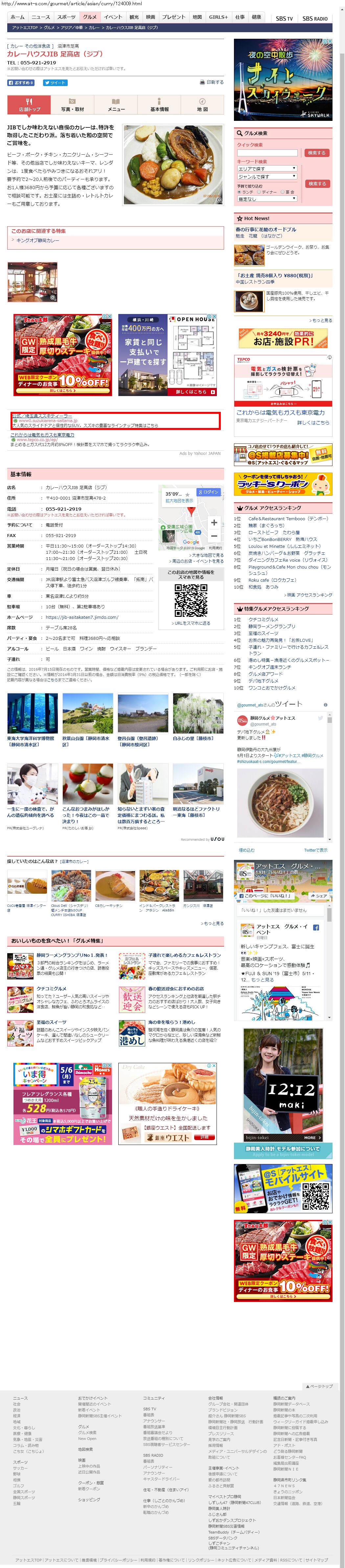Go to the イベント navigation item
Viewport: 345px width, 1568px height.
113,17
